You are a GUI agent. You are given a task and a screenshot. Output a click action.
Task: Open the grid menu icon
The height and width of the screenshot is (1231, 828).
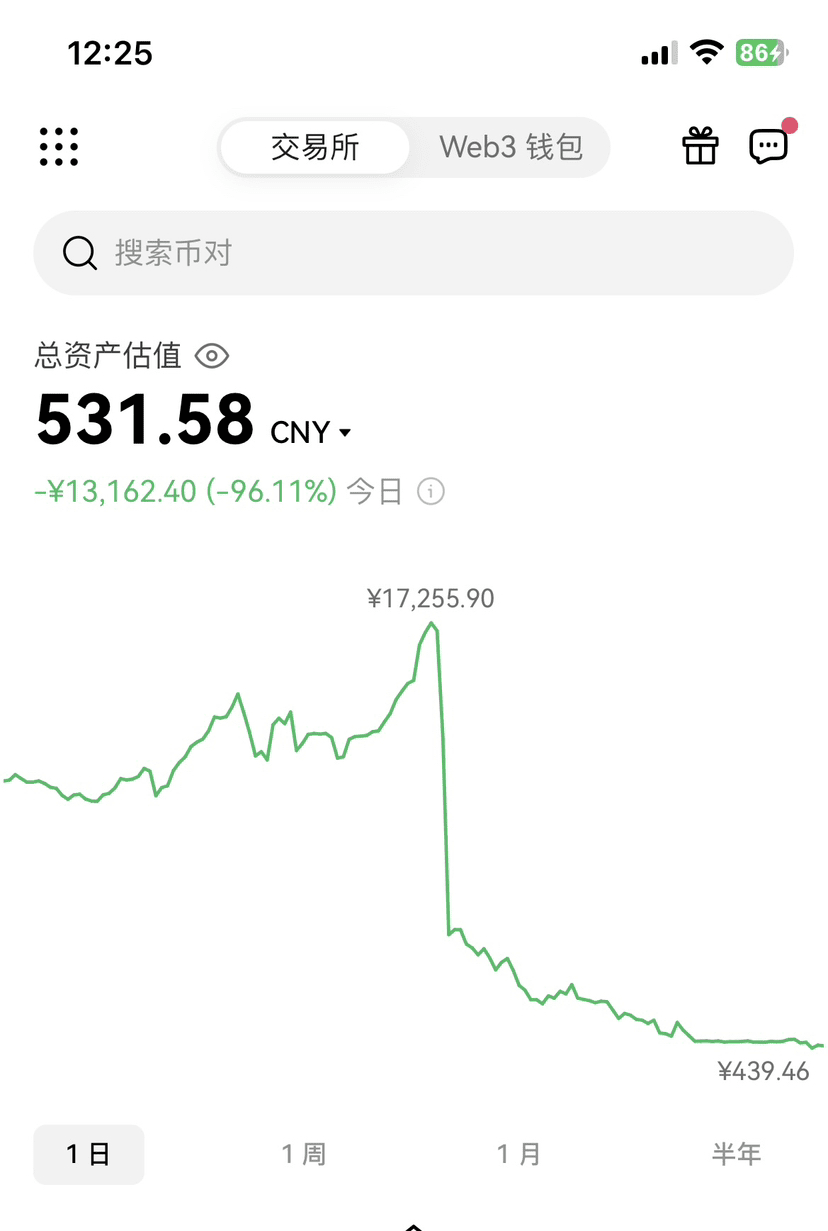[59, 147]
